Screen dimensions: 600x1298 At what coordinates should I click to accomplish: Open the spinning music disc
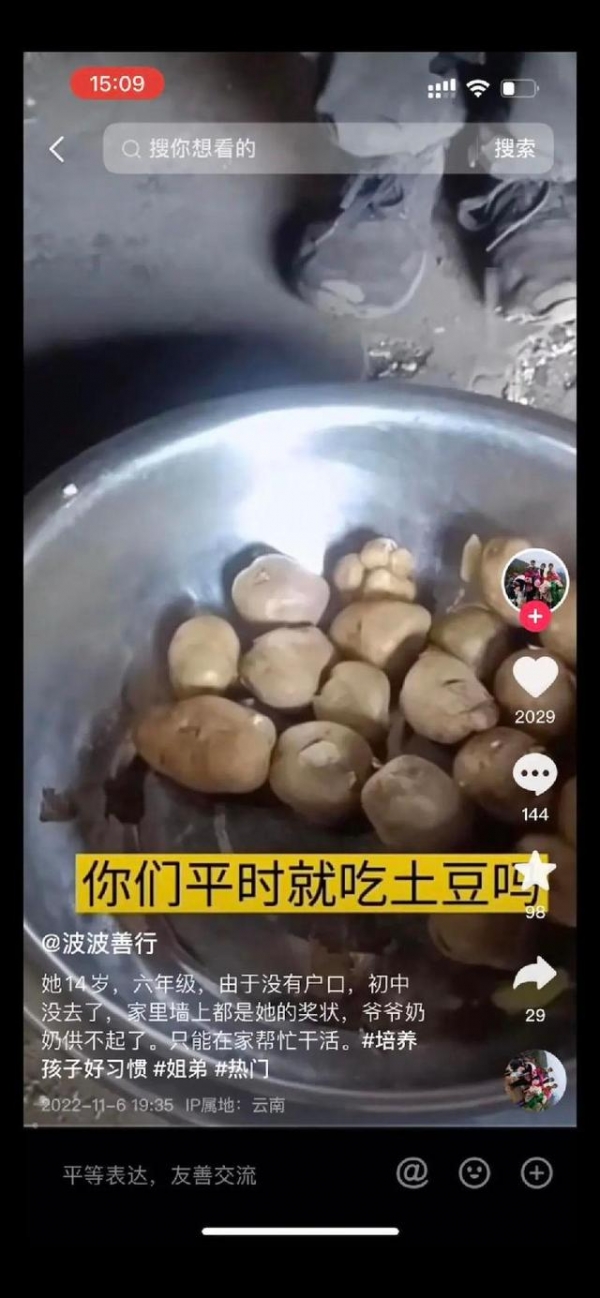point(535,1080)
